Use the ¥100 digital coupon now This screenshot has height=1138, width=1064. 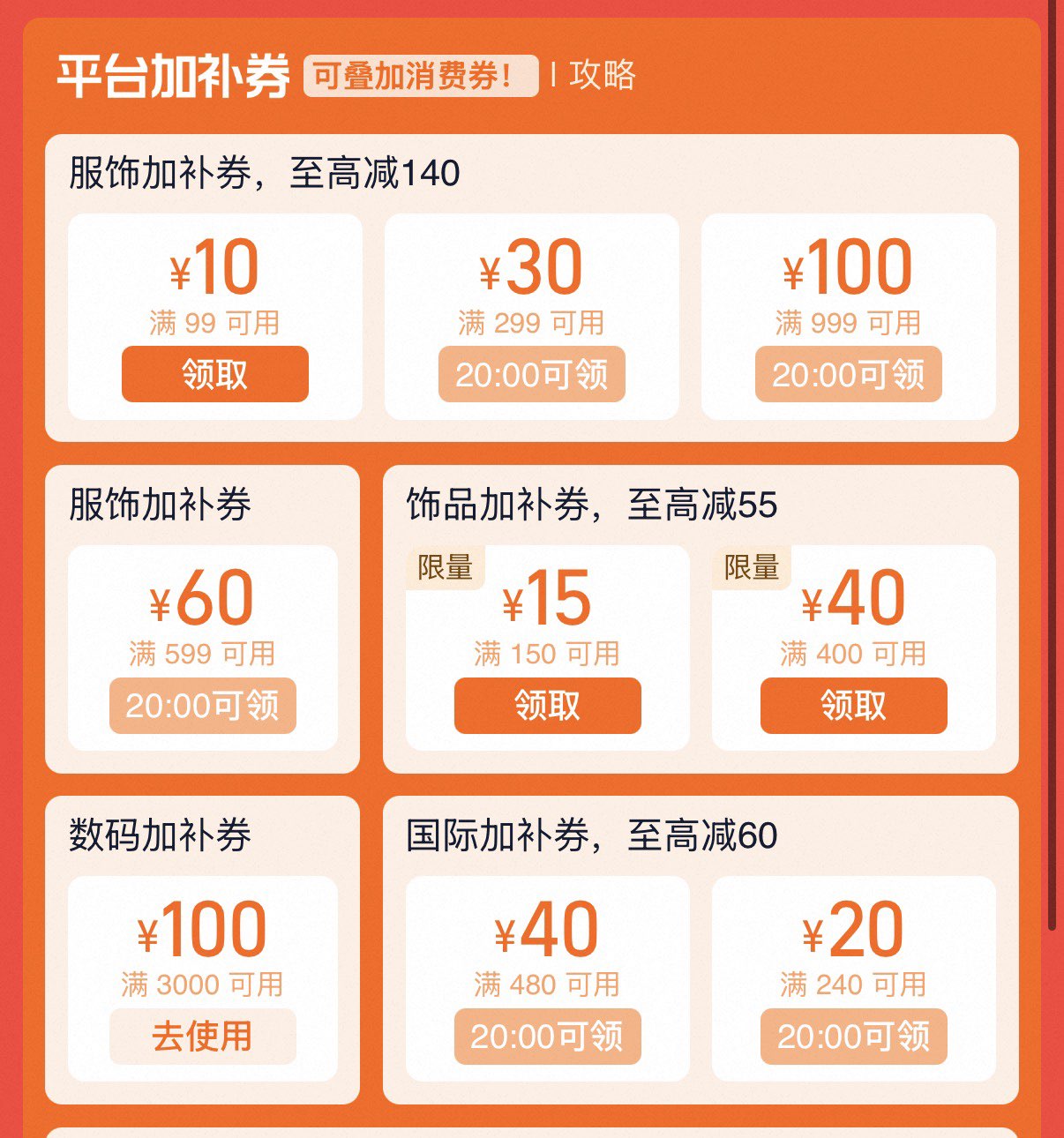coord(202,1036)
